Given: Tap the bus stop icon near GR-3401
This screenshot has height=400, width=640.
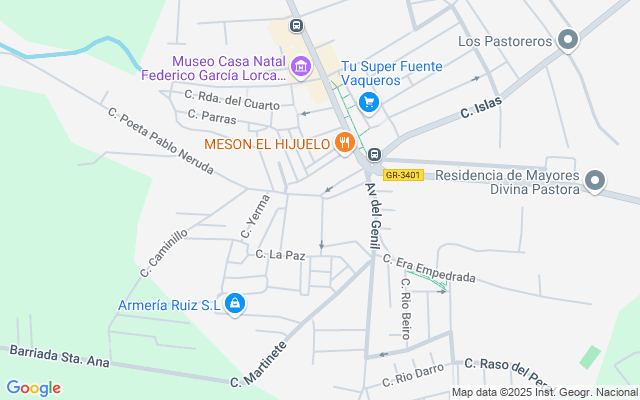Looking at the screenshot, I should [x=374, y=155].
